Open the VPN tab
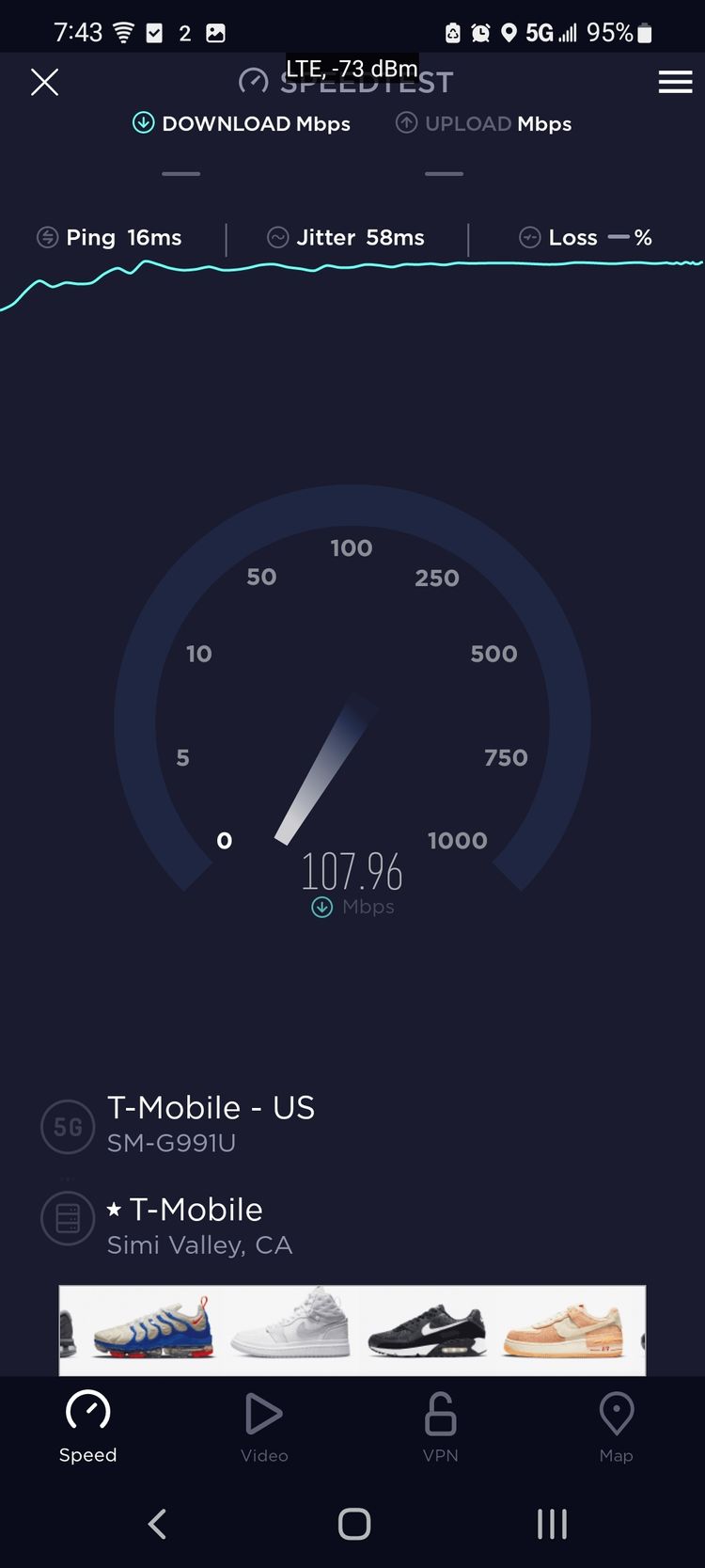705x1568 pixels. 440,1428
